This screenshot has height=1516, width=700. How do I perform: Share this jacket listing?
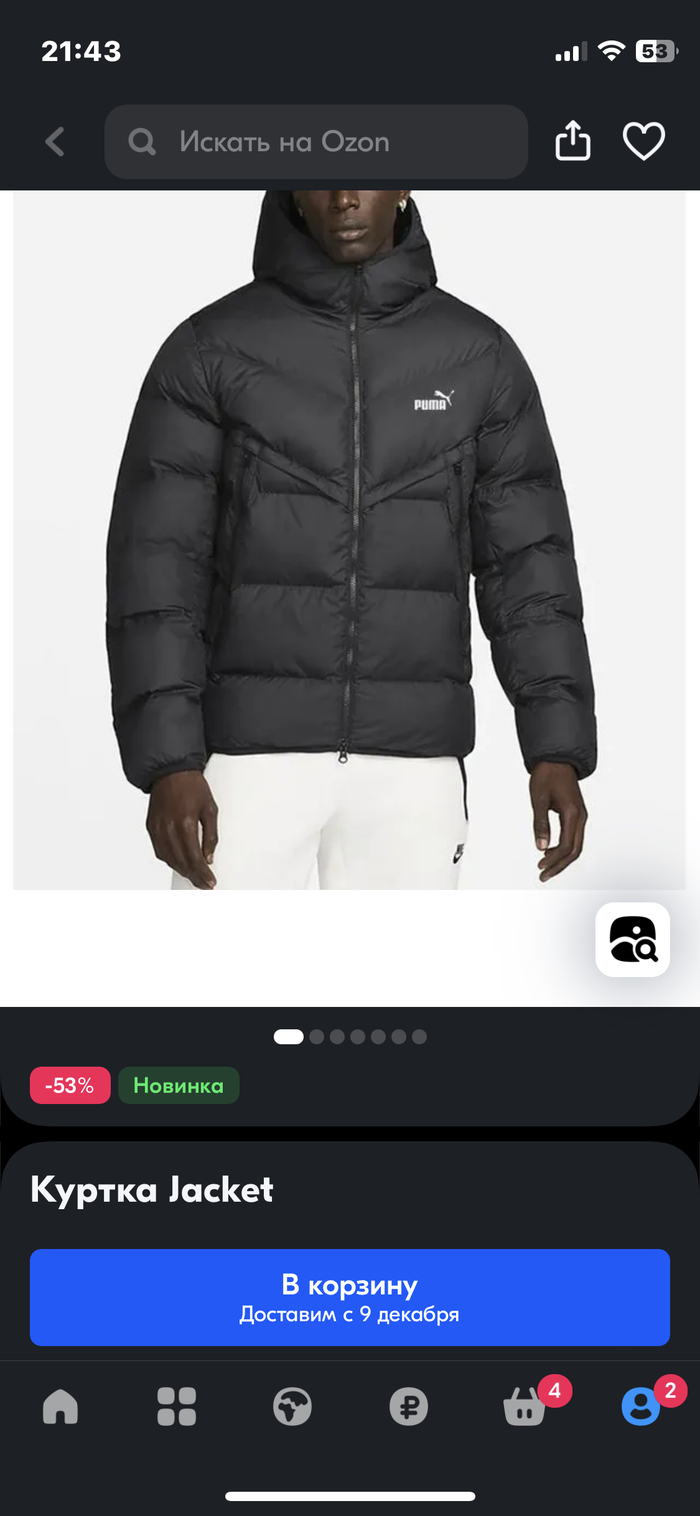coord(573,141)
